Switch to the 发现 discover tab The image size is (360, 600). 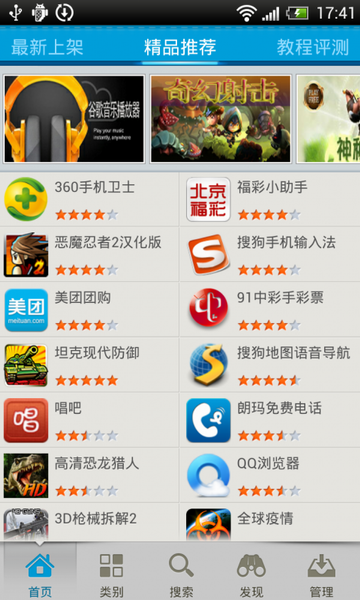(x=251, y=572)
